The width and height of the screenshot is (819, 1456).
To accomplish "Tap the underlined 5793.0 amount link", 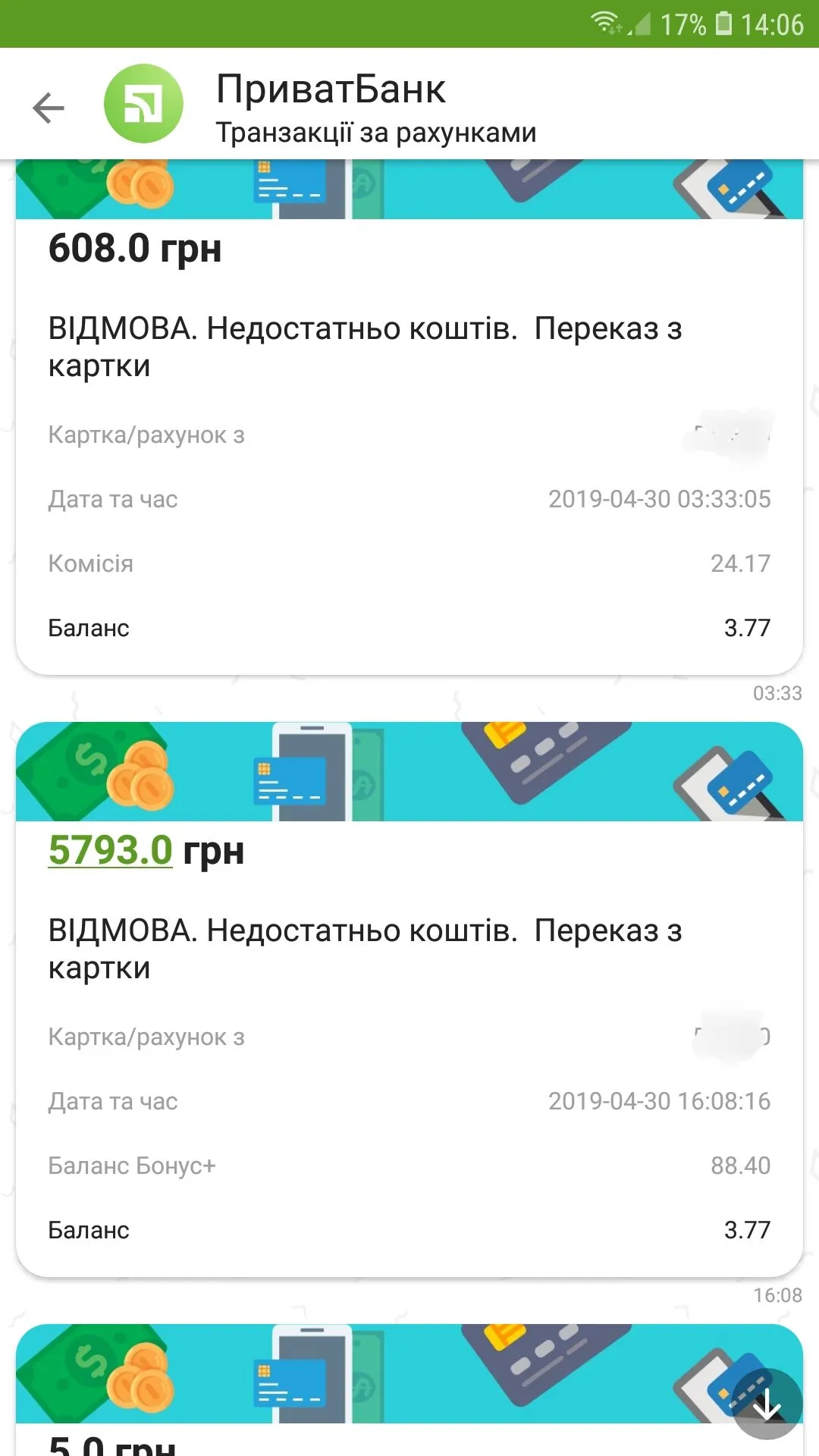I will [x=111, y=850].
